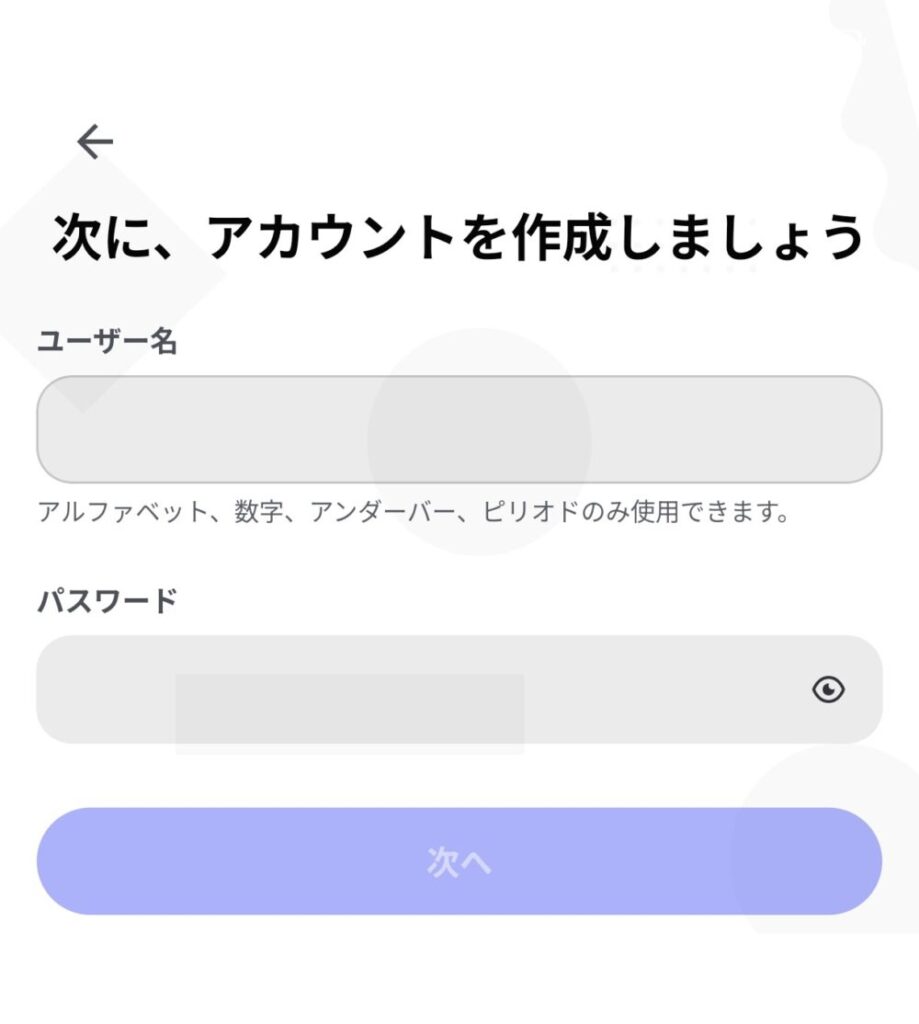Focus the パスワード input field
919x1024 pixels.
point(420,689)
